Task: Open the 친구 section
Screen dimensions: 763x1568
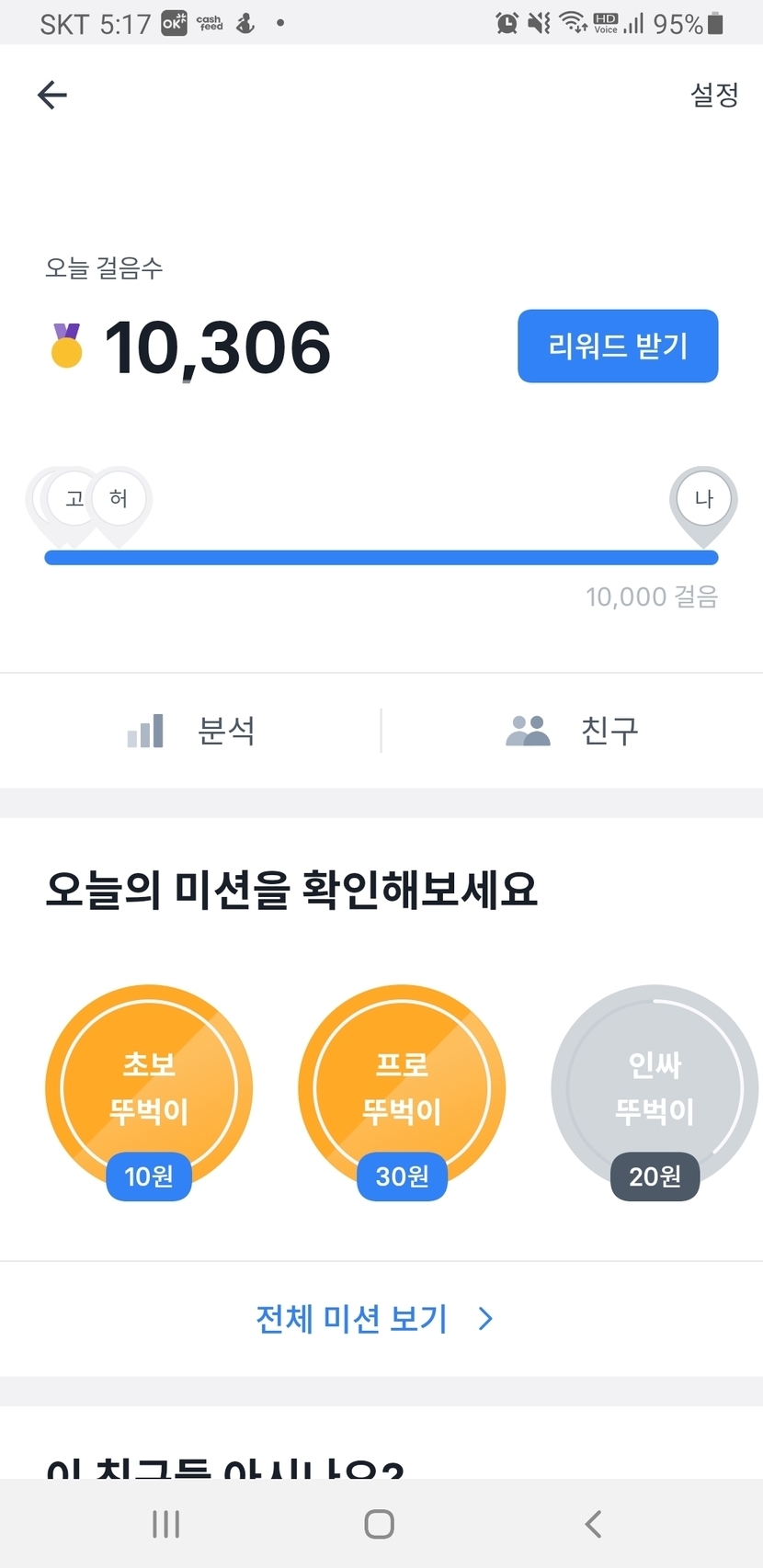Action: pyautogui.click(x=572, y=731)
